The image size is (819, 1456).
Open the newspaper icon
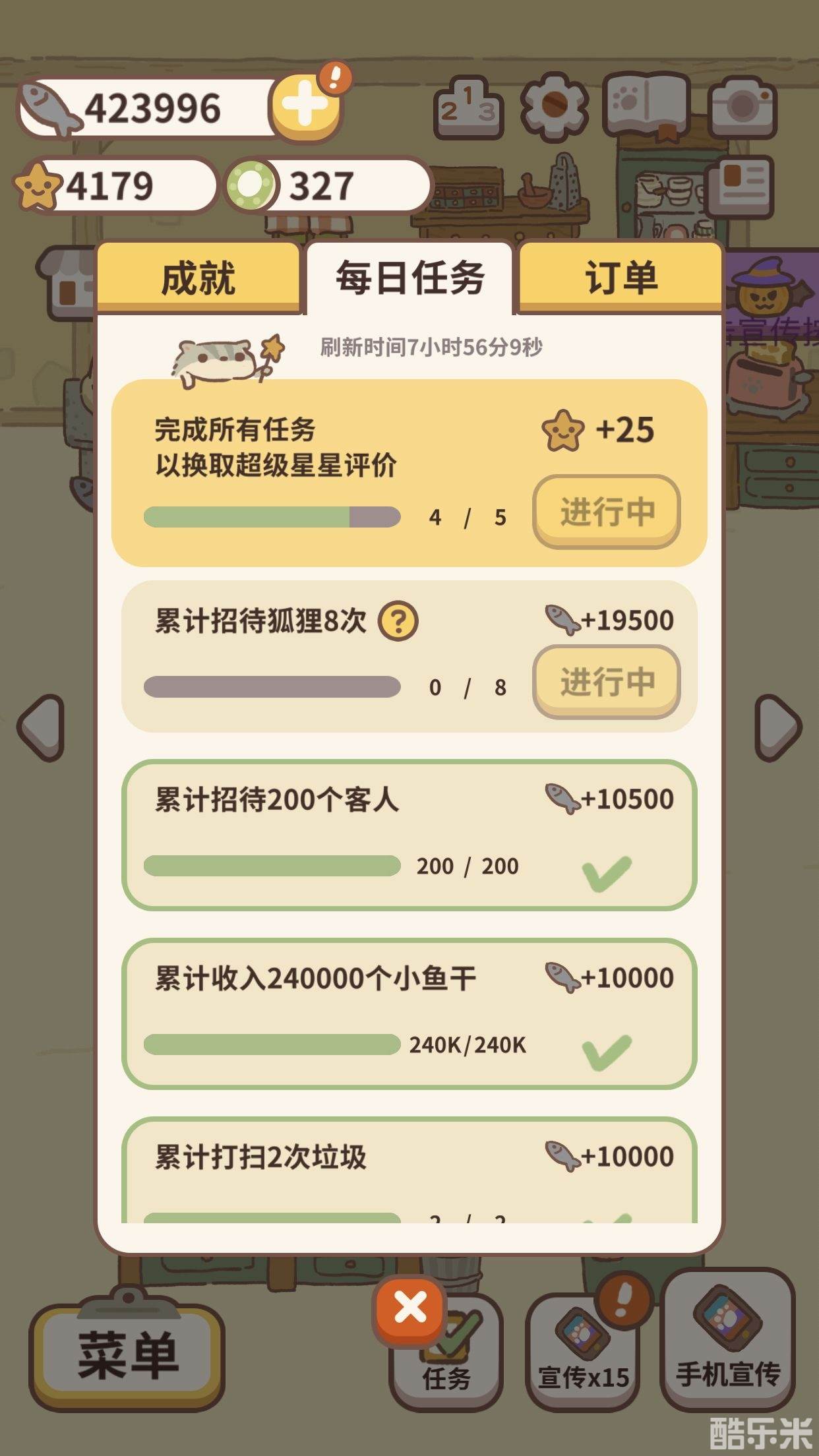click(741, 185)
